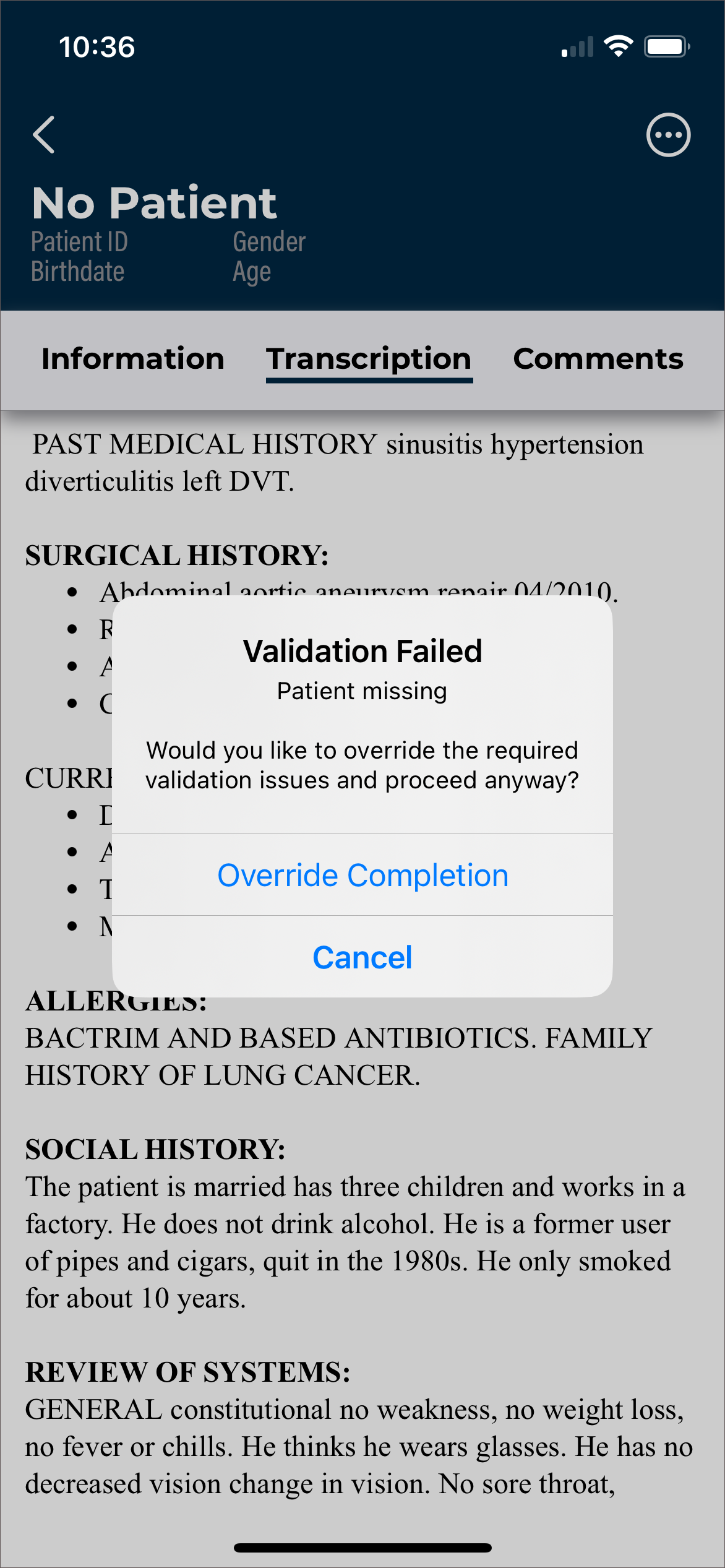Screen dimensions: 725x1568
Task: Go back using the top-left arrow
Action: point(44,134)
